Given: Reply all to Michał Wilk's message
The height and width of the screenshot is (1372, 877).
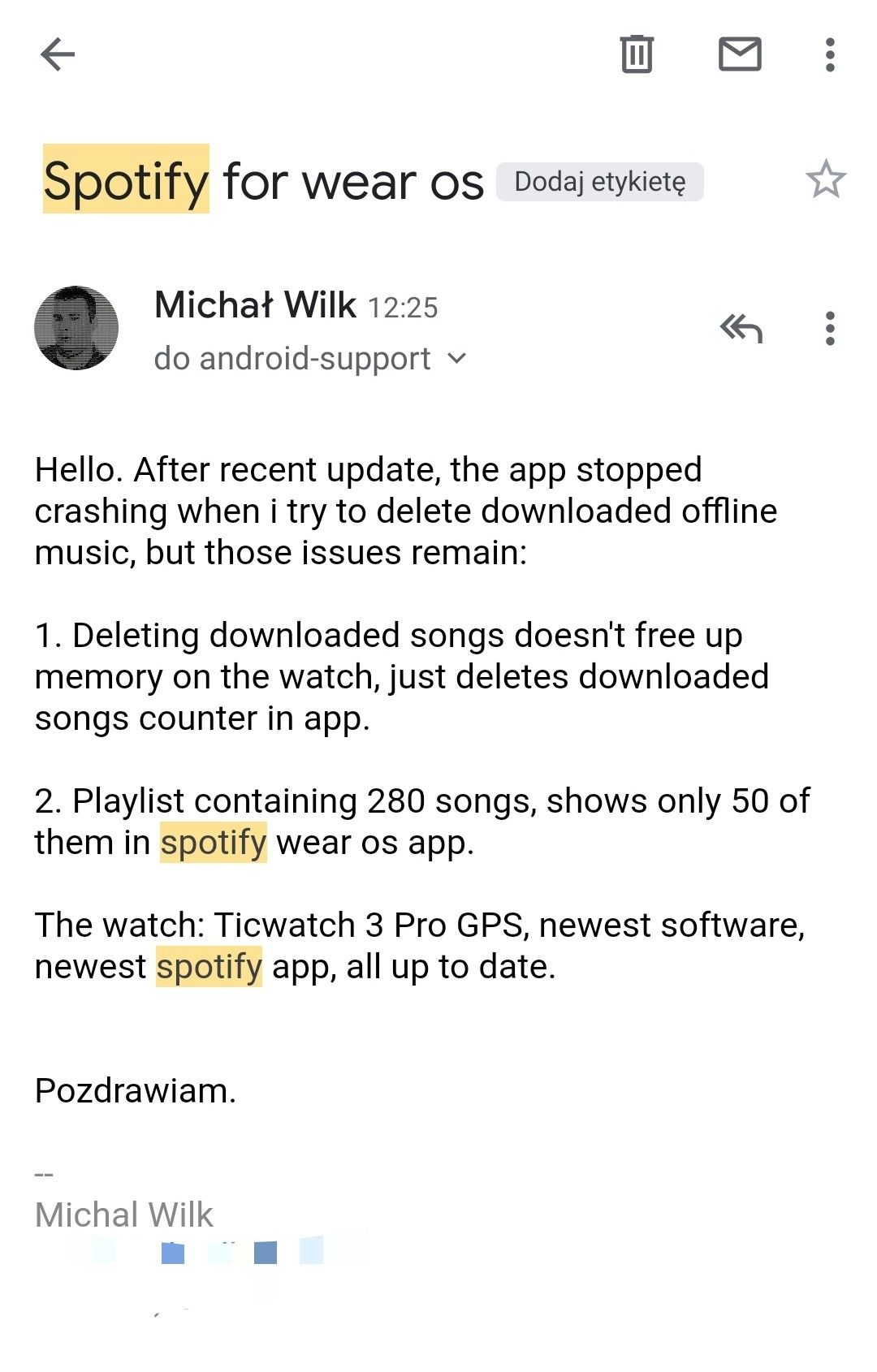Looking at the screenshot, I should point(741,328).
